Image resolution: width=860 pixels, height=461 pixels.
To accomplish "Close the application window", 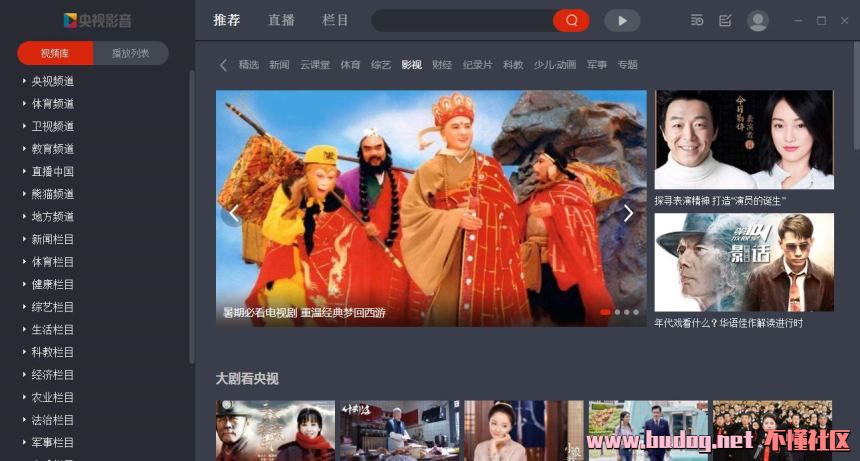I will [844, 20].
